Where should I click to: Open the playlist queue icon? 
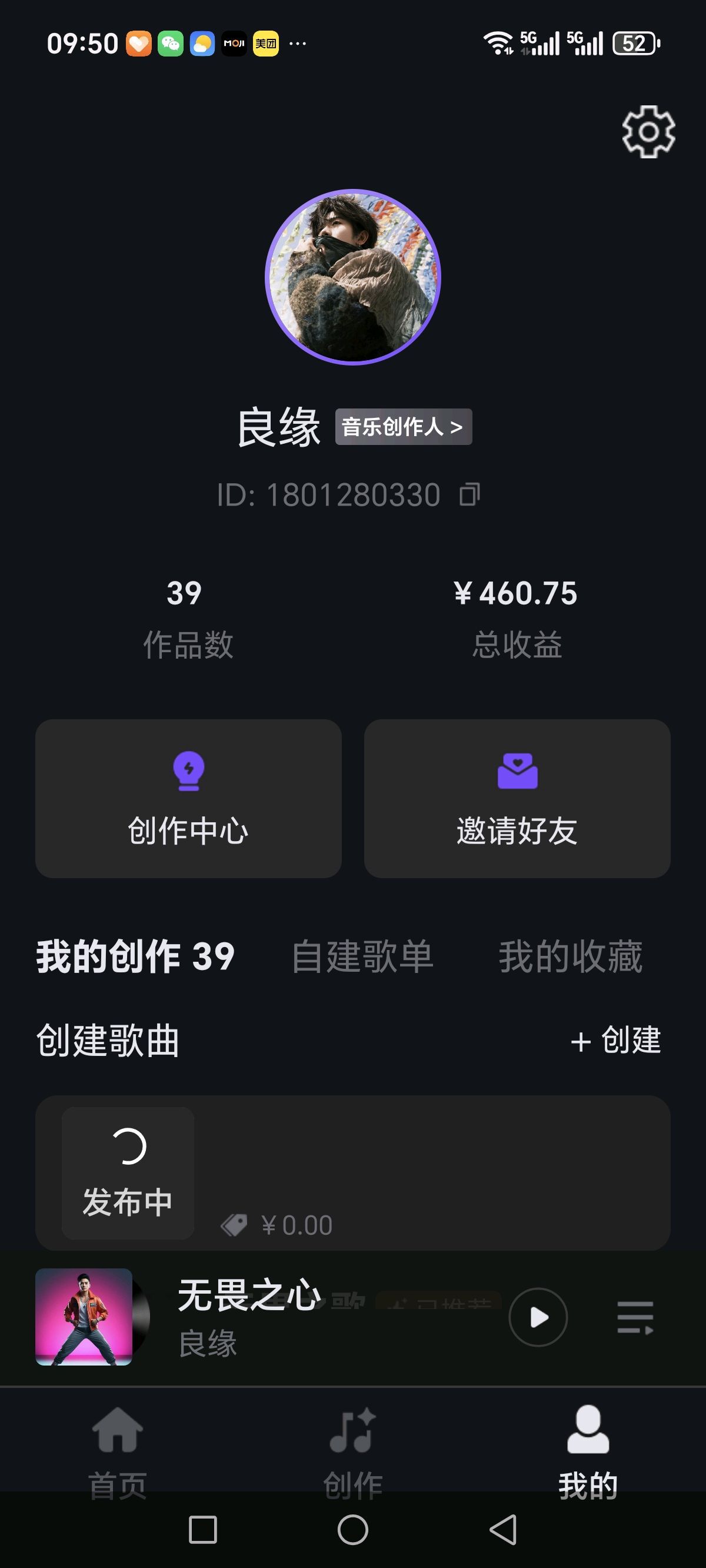(x=635, y=1317)
